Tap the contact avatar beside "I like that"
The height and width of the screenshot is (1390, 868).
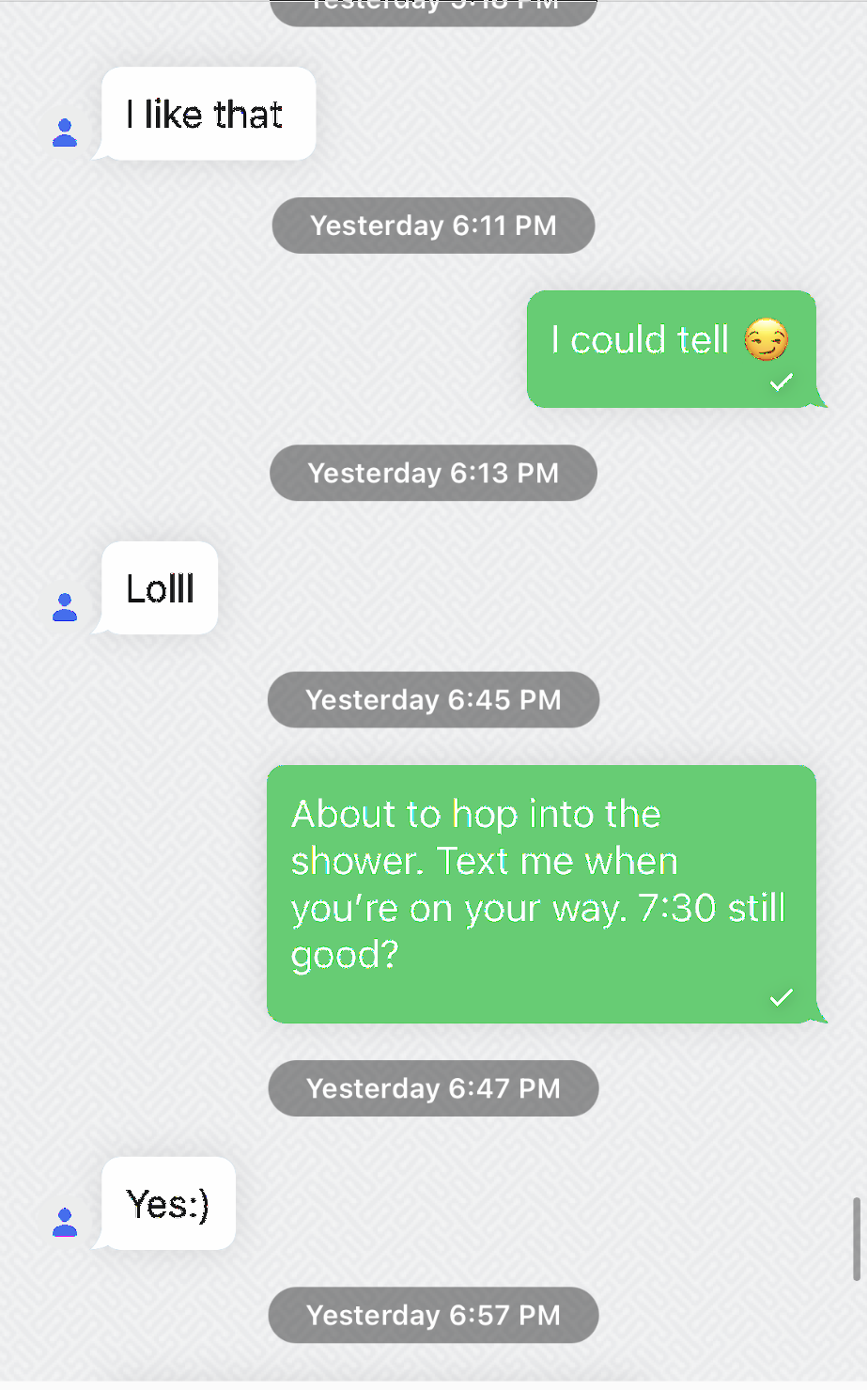tap(65, 133)
